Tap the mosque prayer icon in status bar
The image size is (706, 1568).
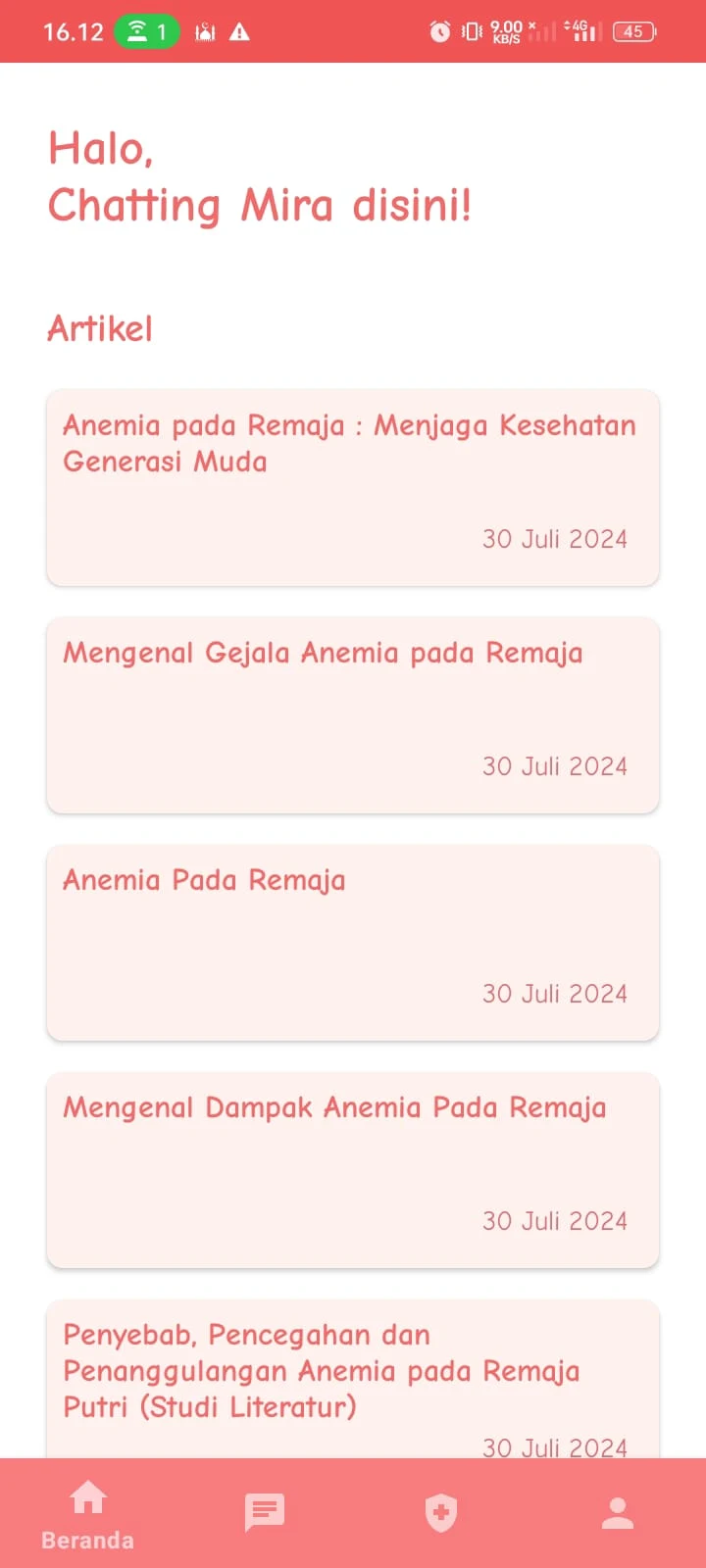point(204,31)
